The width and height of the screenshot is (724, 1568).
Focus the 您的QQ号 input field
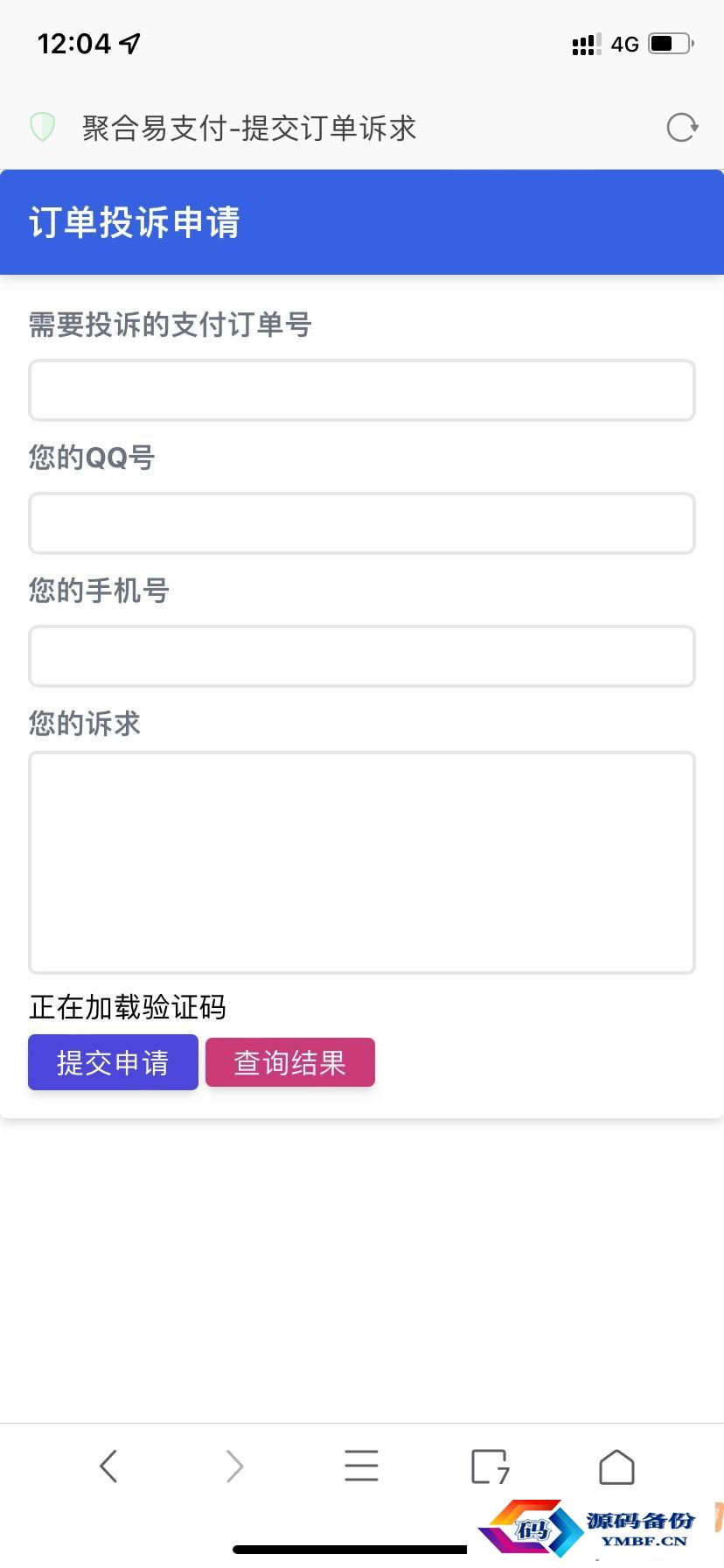pyautogui.click(x=362, y=523)
